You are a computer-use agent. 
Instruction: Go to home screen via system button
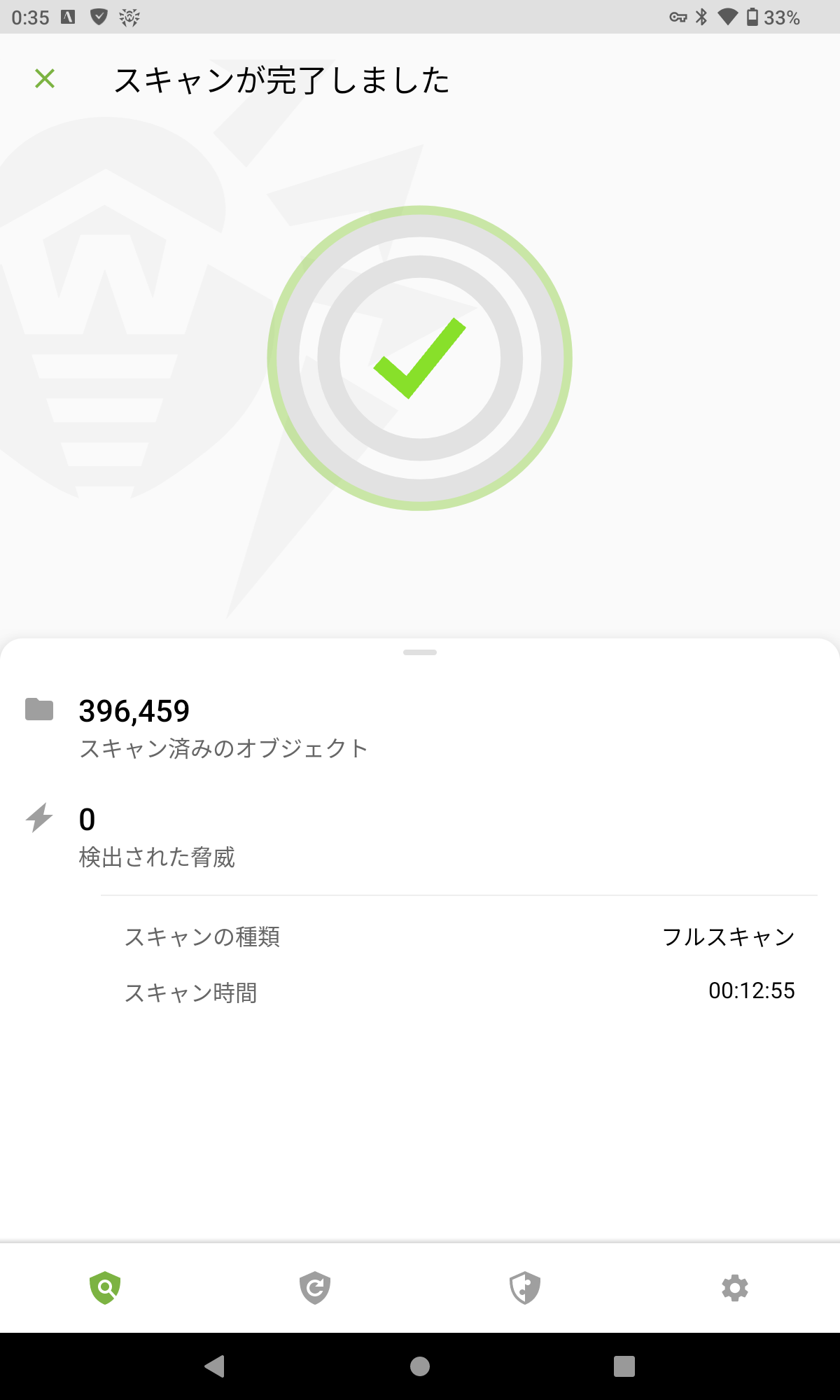click(x=420, y=1366)
